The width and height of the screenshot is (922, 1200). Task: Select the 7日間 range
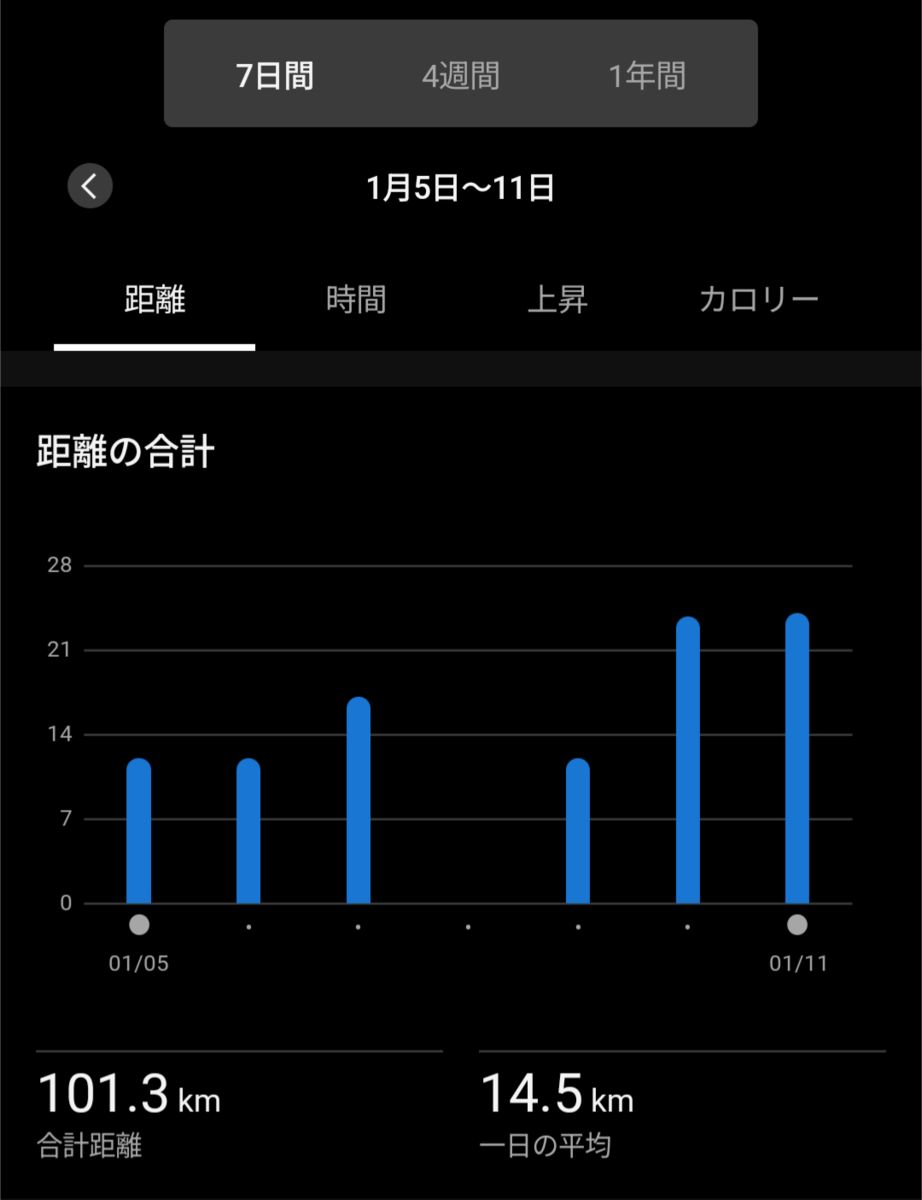tap(275, 76)
